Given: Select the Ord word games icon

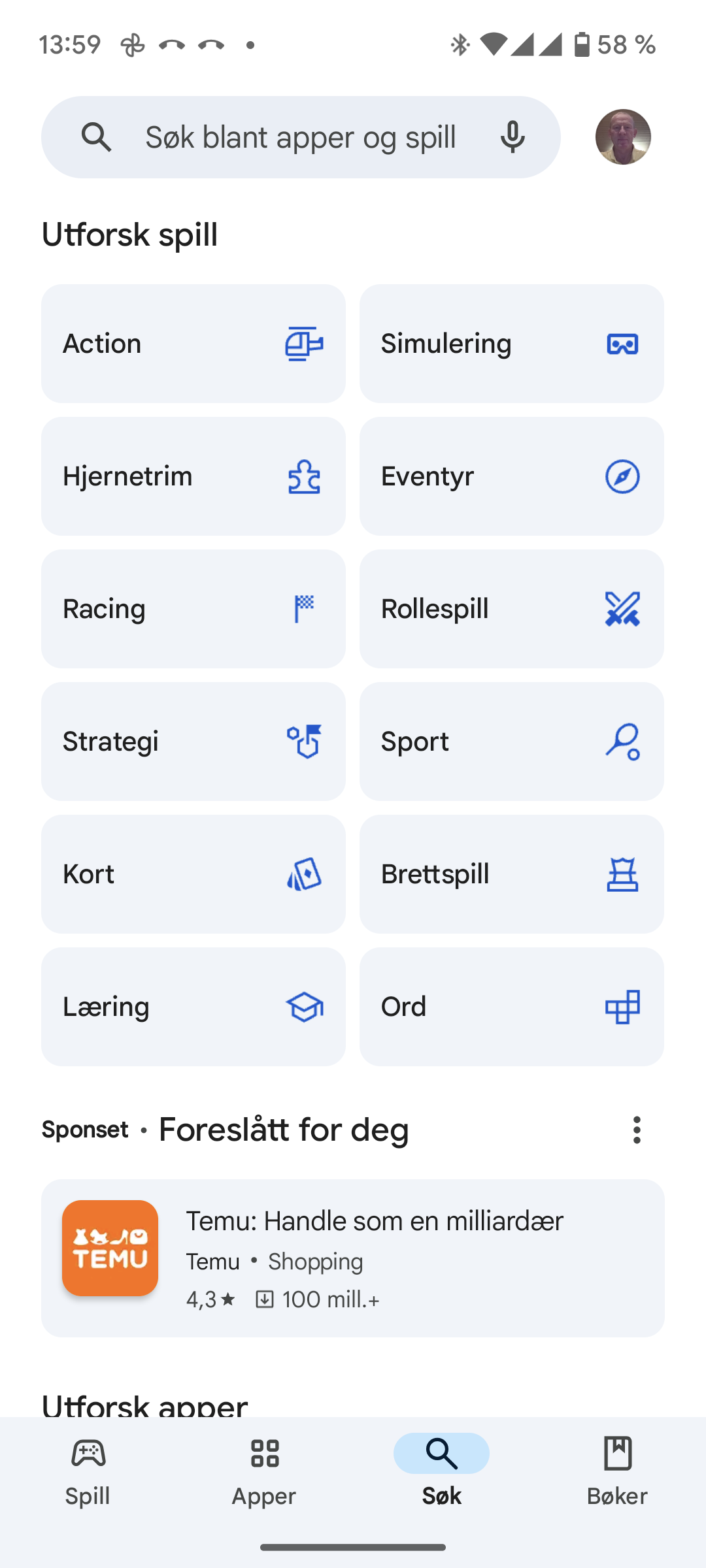Looking at the screenshot, I should click(622, 1006).
